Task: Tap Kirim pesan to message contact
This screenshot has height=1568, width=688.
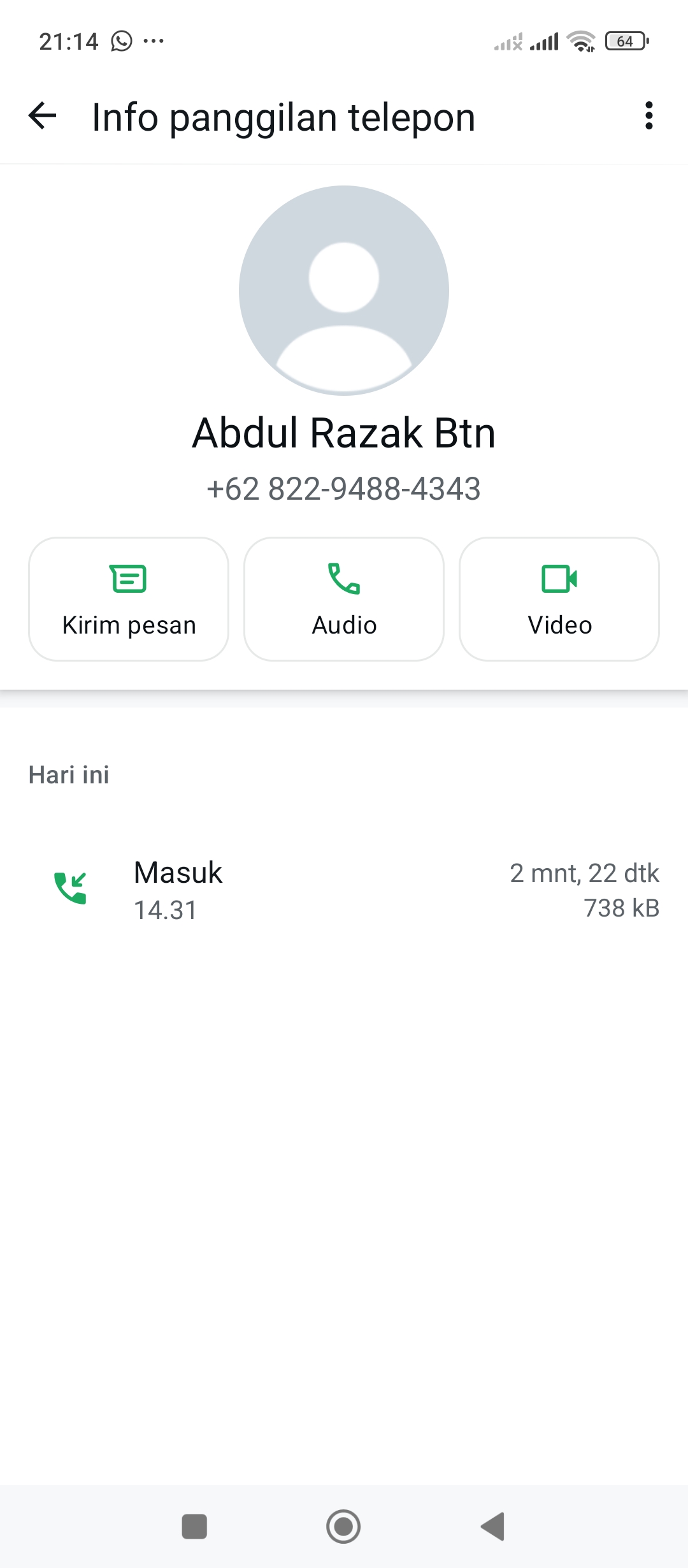Action: tap(129, 599)
